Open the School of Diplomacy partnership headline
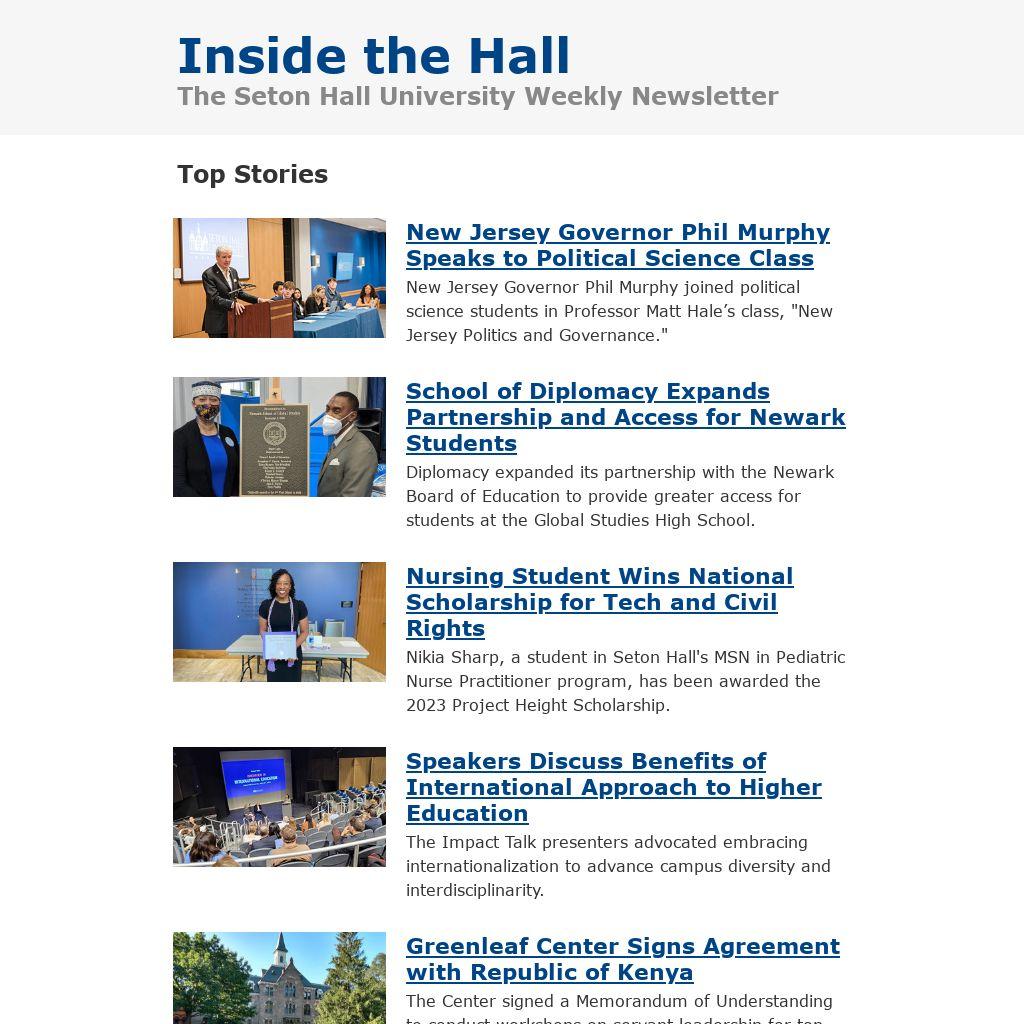 625,417
